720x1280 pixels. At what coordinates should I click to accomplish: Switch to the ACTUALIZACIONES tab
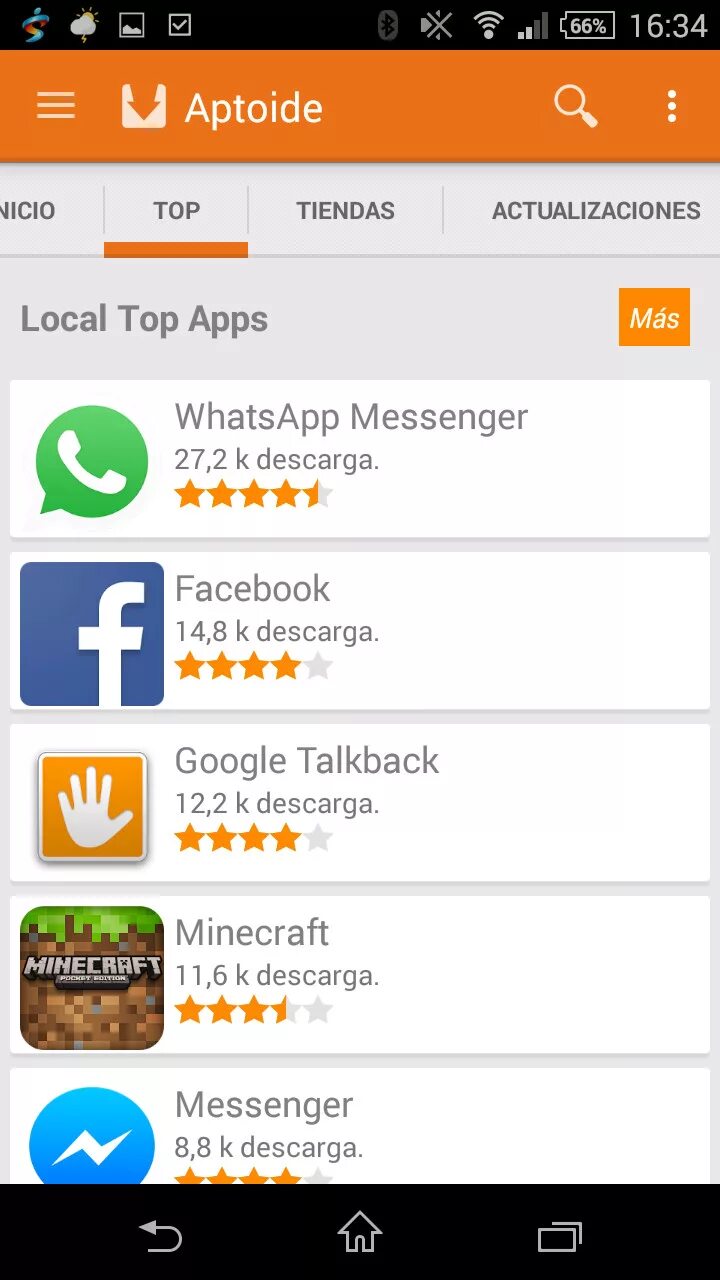596,210
